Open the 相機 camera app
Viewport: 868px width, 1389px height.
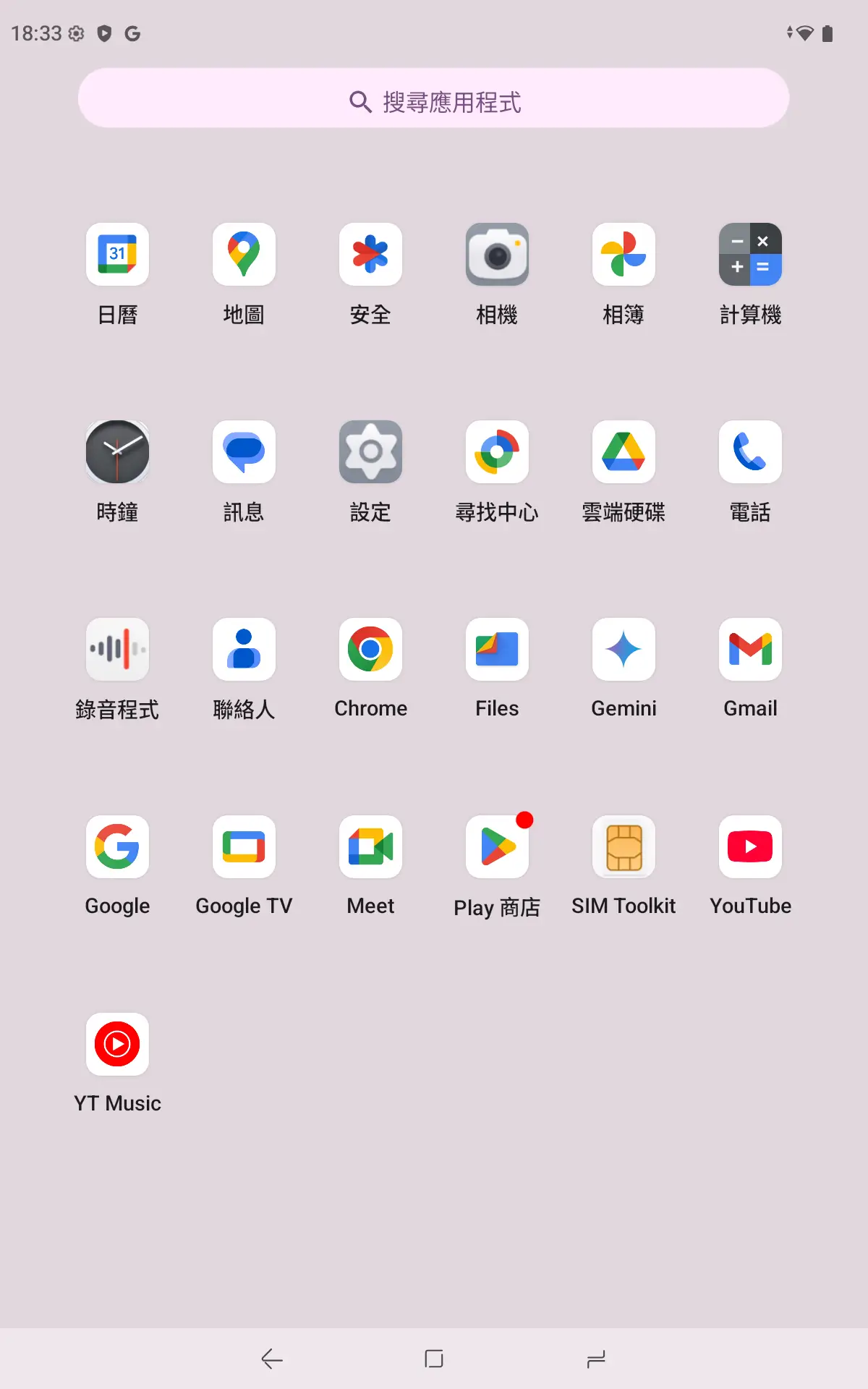(497, 255)
